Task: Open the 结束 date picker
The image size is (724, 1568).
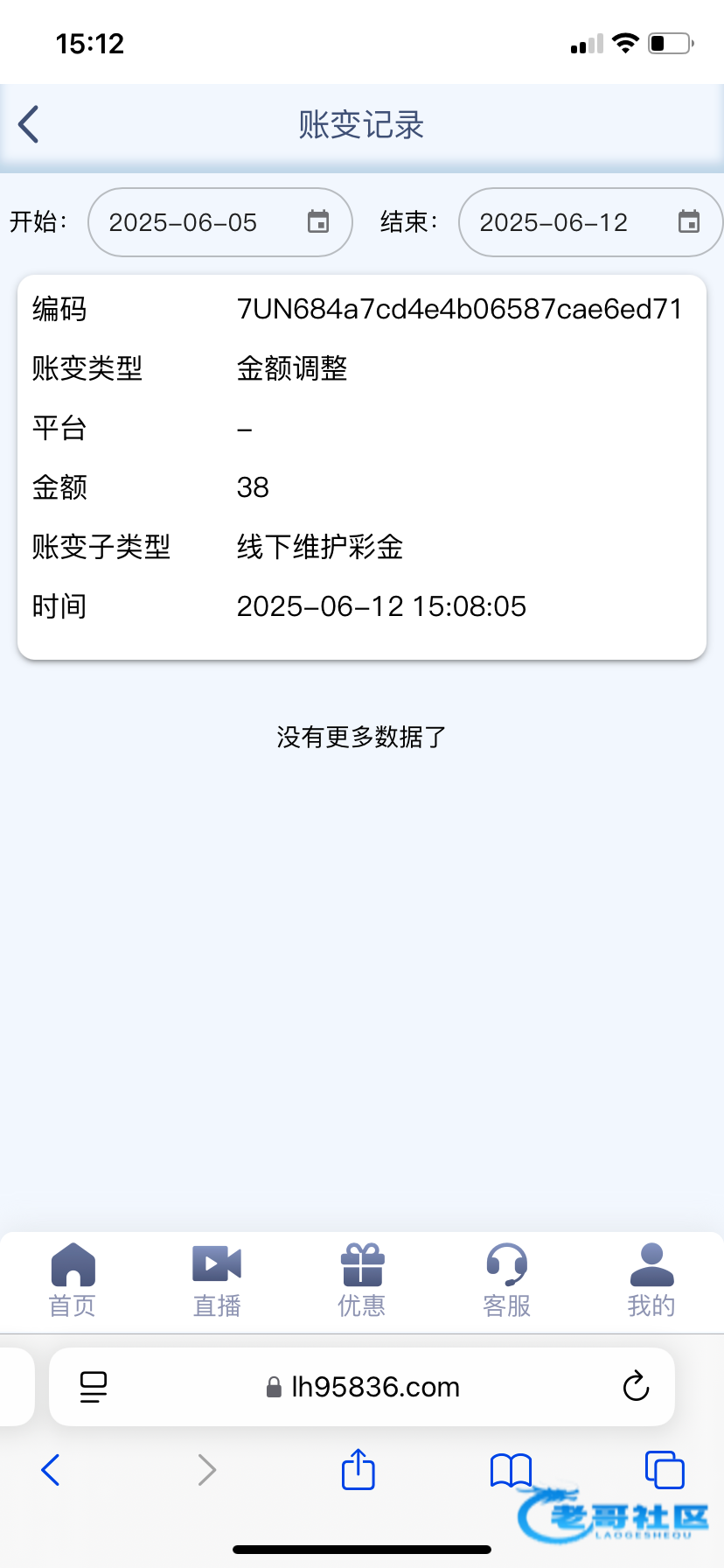Action: (590, 222)
